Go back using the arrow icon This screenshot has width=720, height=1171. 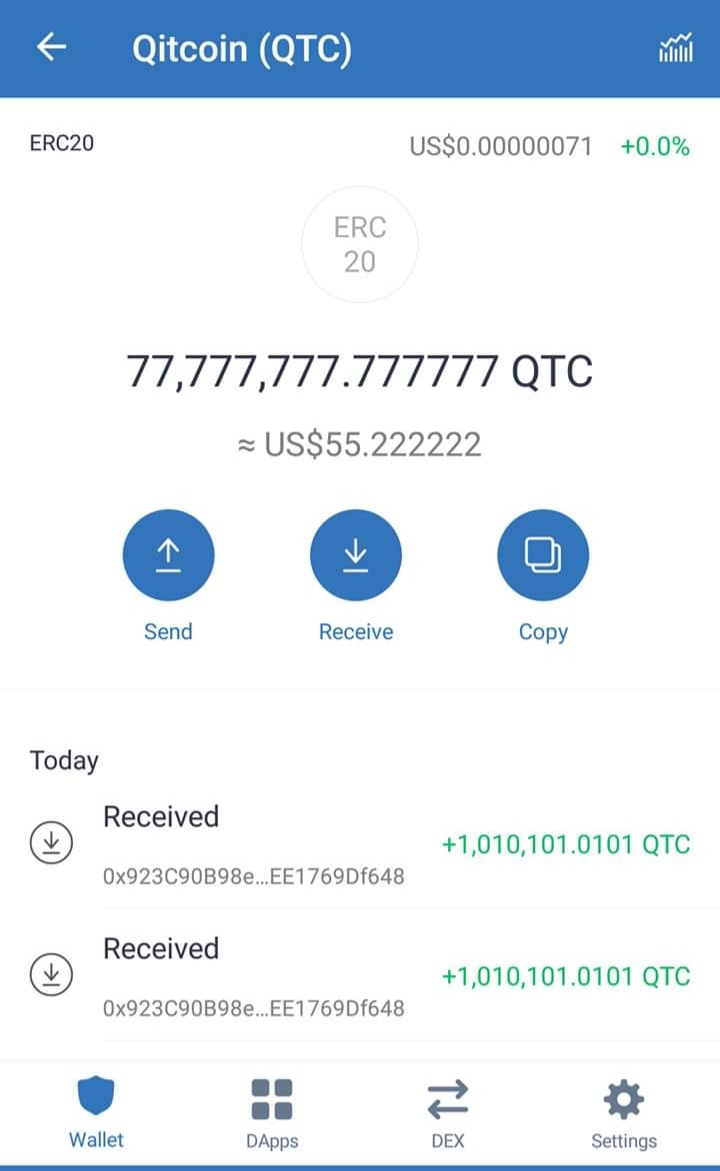(52, 48)
